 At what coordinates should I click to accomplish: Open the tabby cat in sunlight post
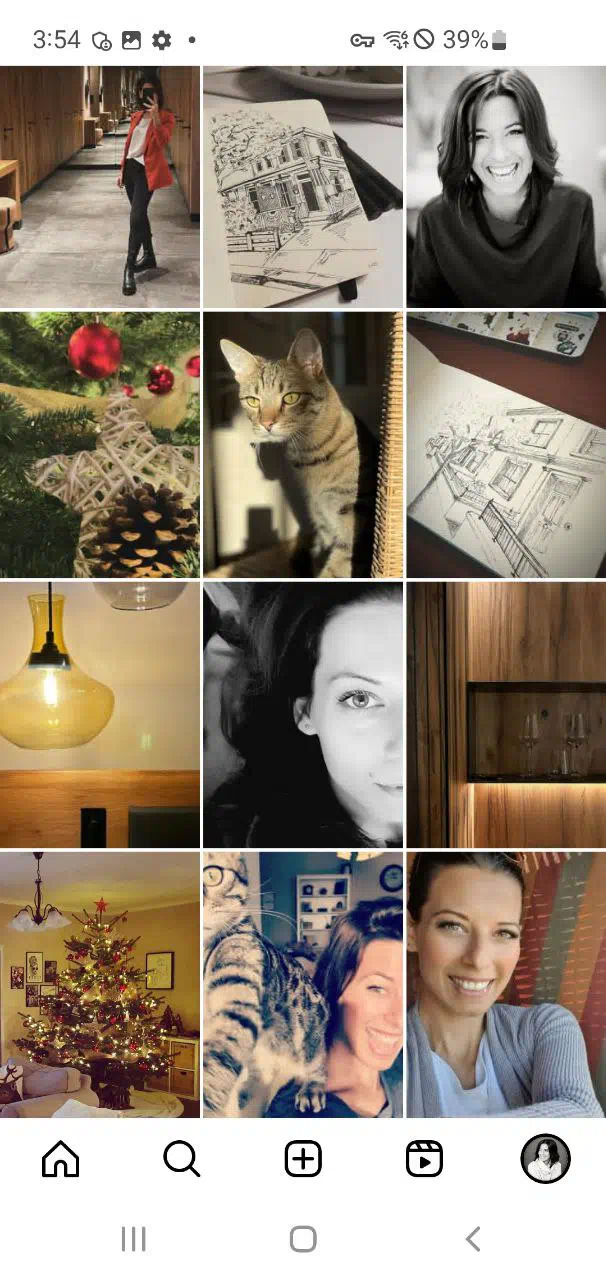click(303, 445)
